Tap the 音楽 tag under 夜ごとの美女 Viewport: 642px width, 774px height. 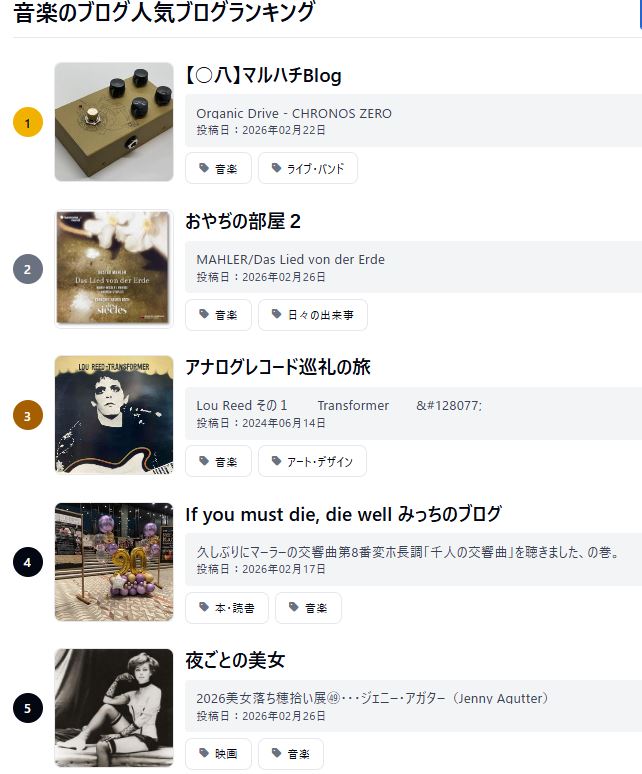click(x=290, y=753)
